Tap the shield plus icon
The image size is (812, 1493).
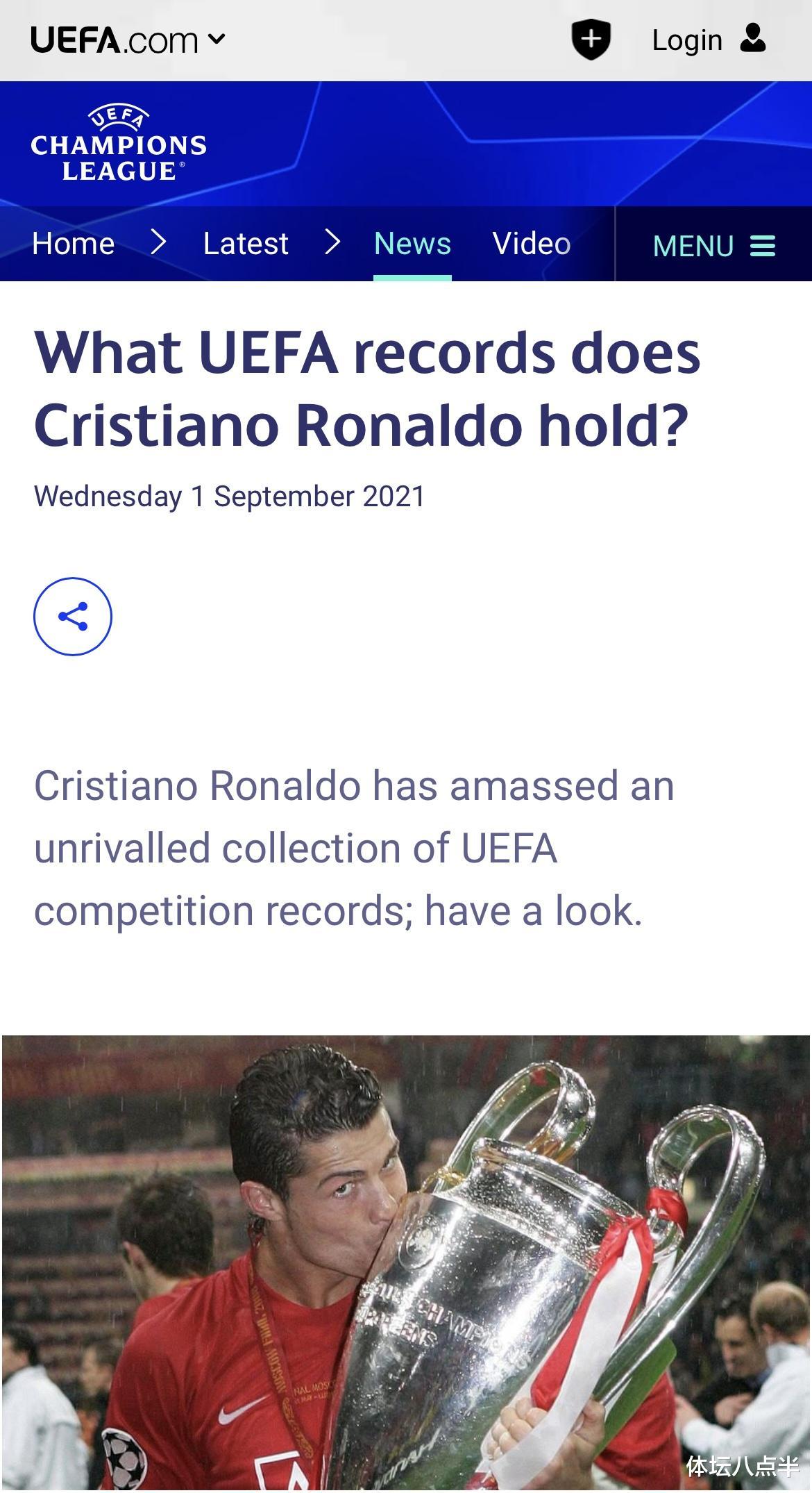[591, 40]
